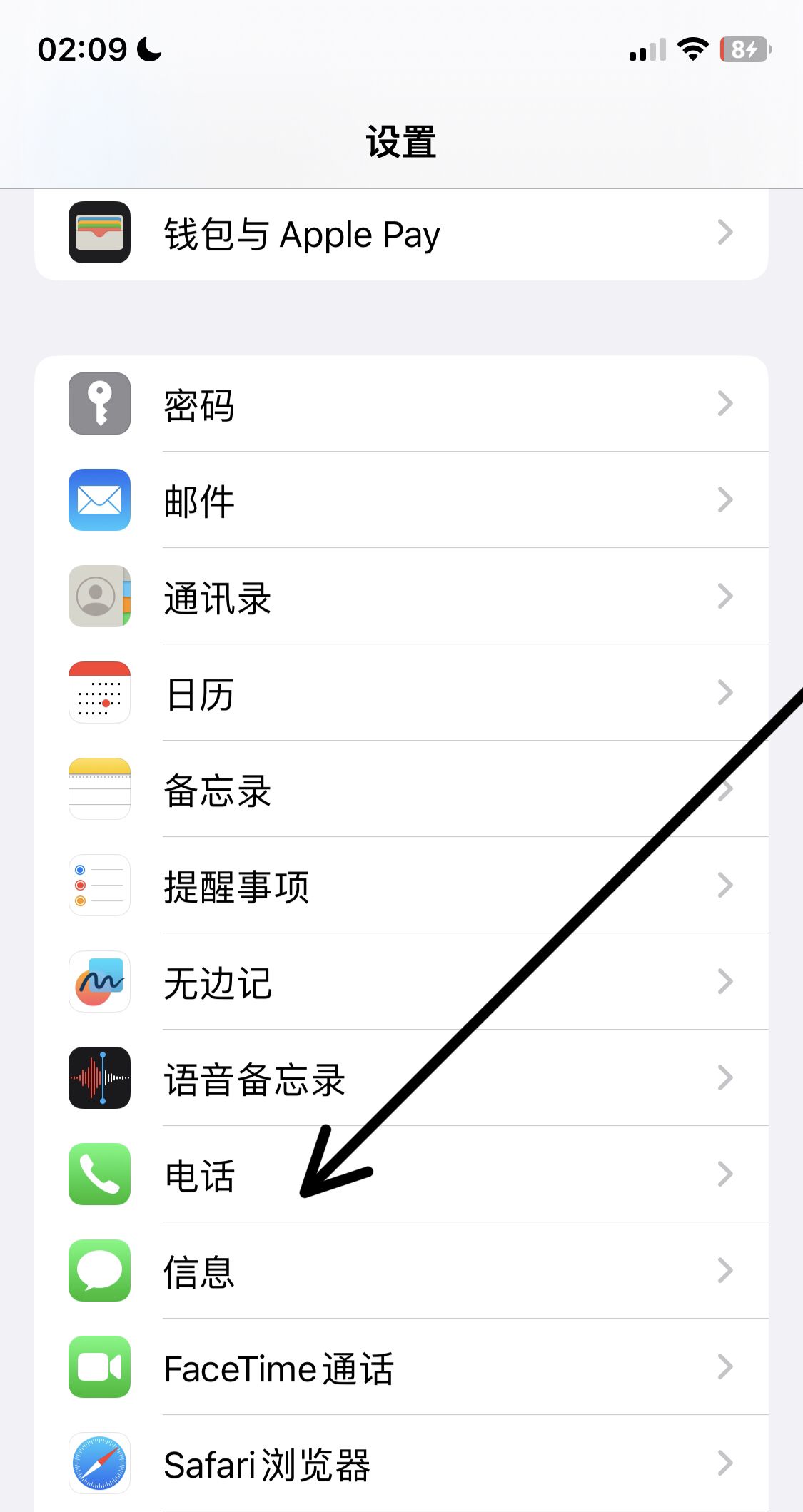Tap the Mail envelope icon
This screenshot has height=1512, width=803.
[x=99, y=500]
